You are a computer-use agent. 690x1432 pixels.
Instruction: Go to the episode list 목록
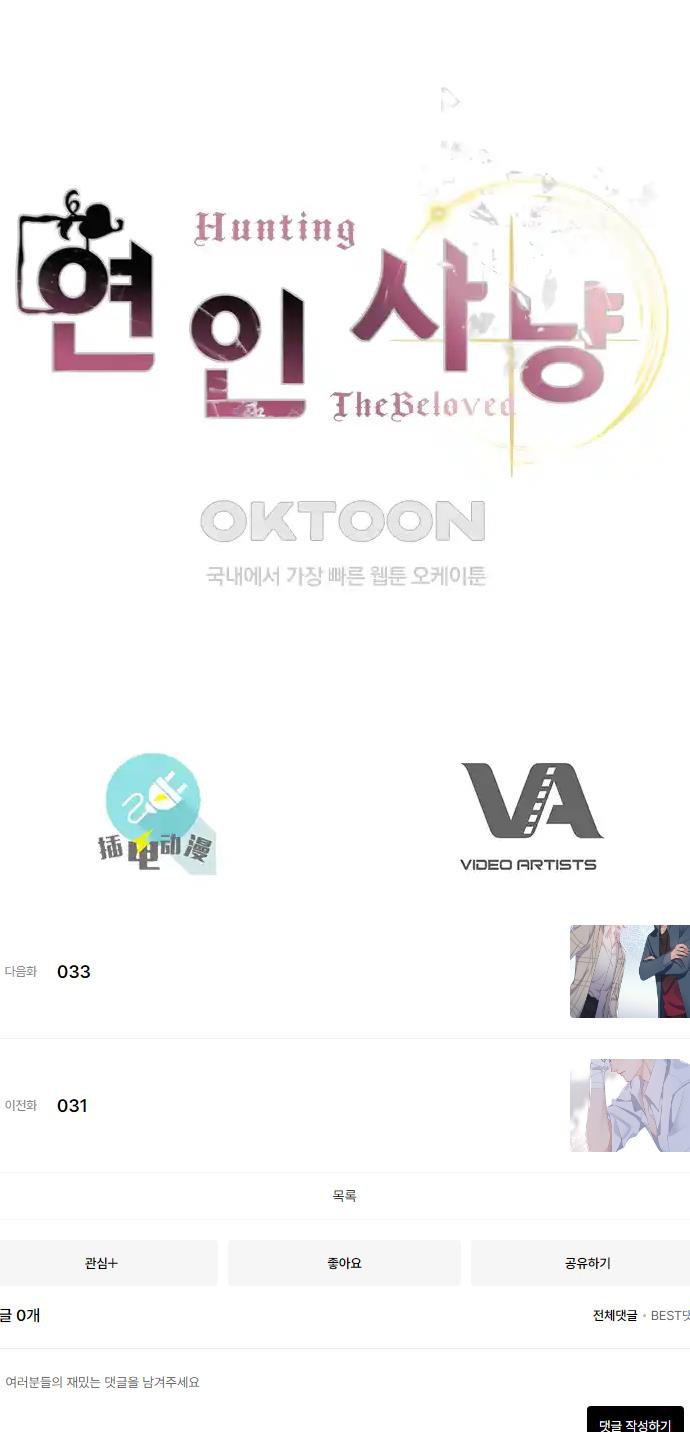point(344,1196)
